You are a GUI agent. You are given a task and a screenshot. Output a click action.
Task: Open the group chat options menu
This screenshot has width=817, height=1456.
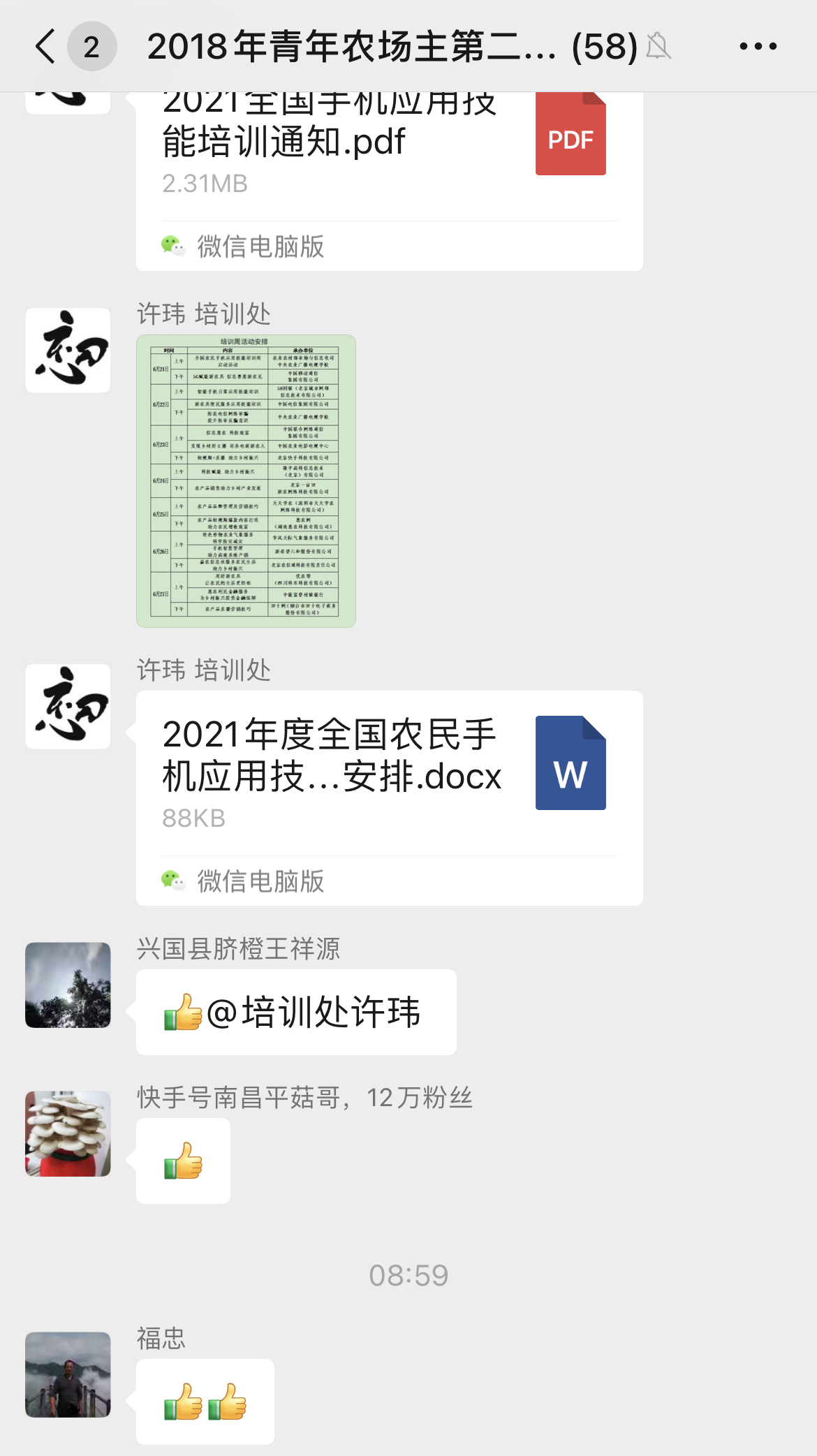pos(758,47)
